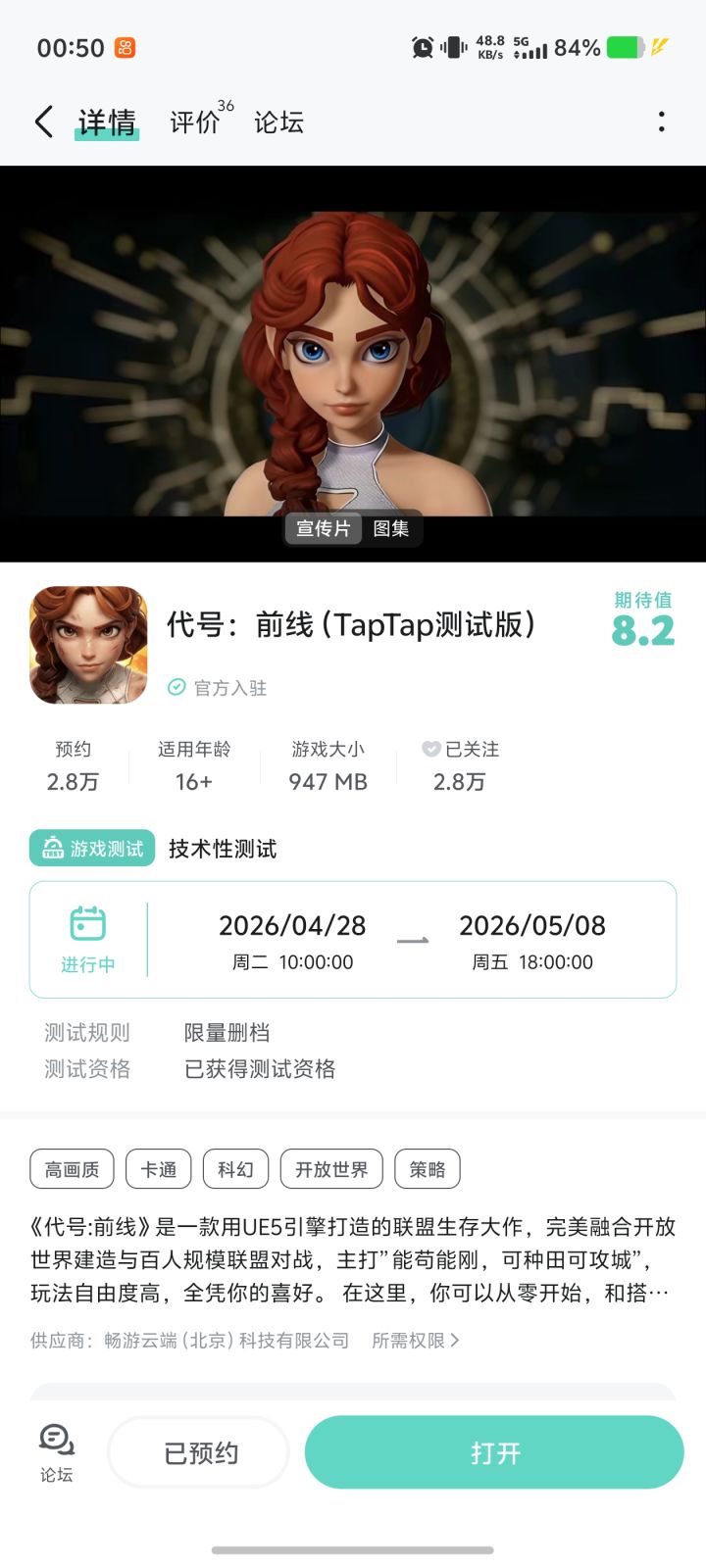Image resolution: width=706 pixels, height=1568 pixels.
Task: Click the game's app icon thumbnail
Action: tap(87, 645)
